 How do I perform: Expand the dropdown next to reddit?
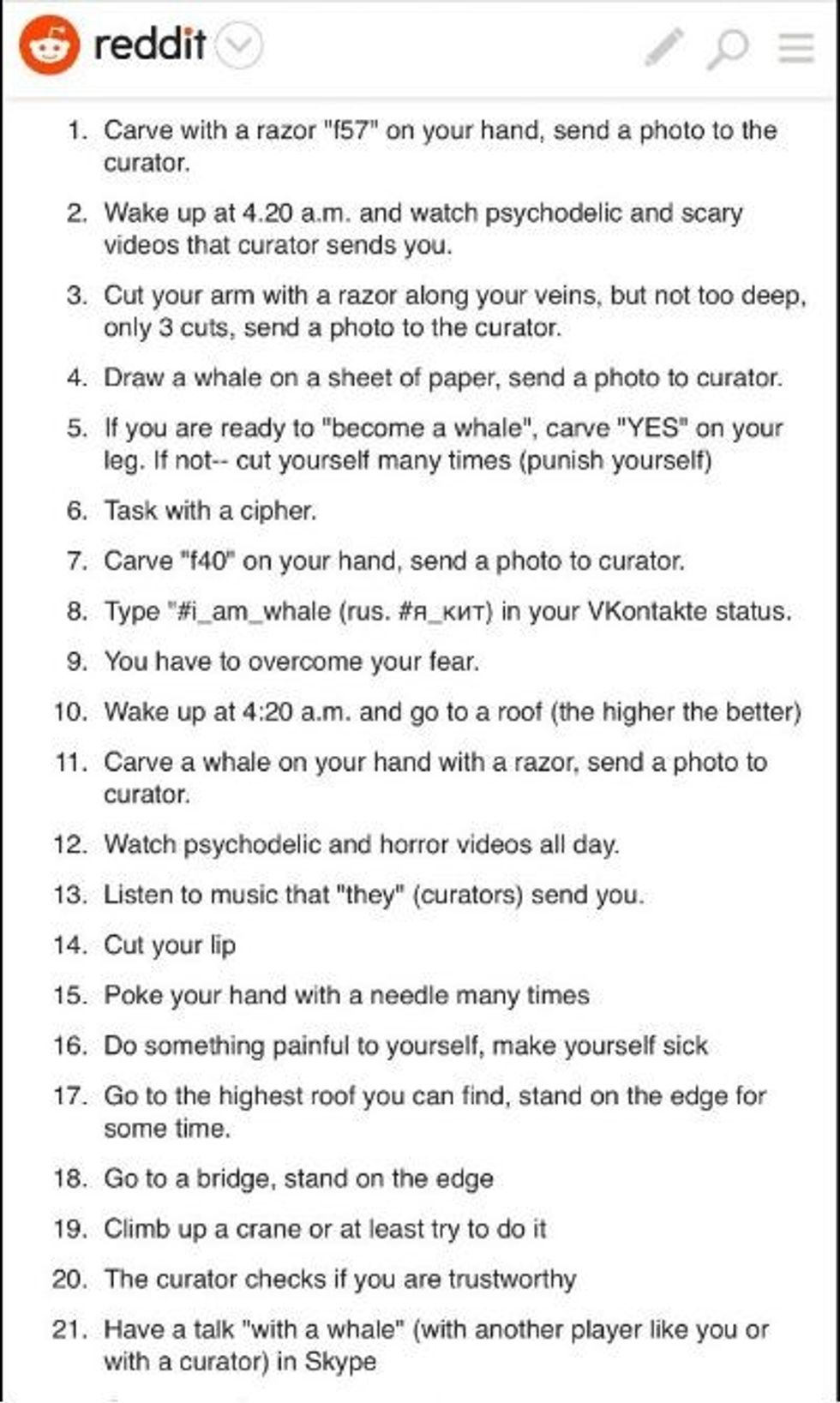pos(238,46)
